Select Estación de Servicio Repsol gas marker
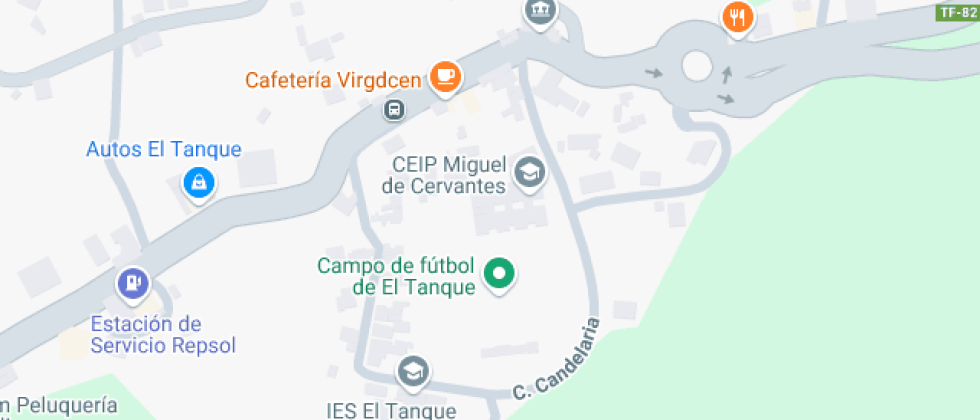This screenshot has height=420, width=980. point(133,285)
